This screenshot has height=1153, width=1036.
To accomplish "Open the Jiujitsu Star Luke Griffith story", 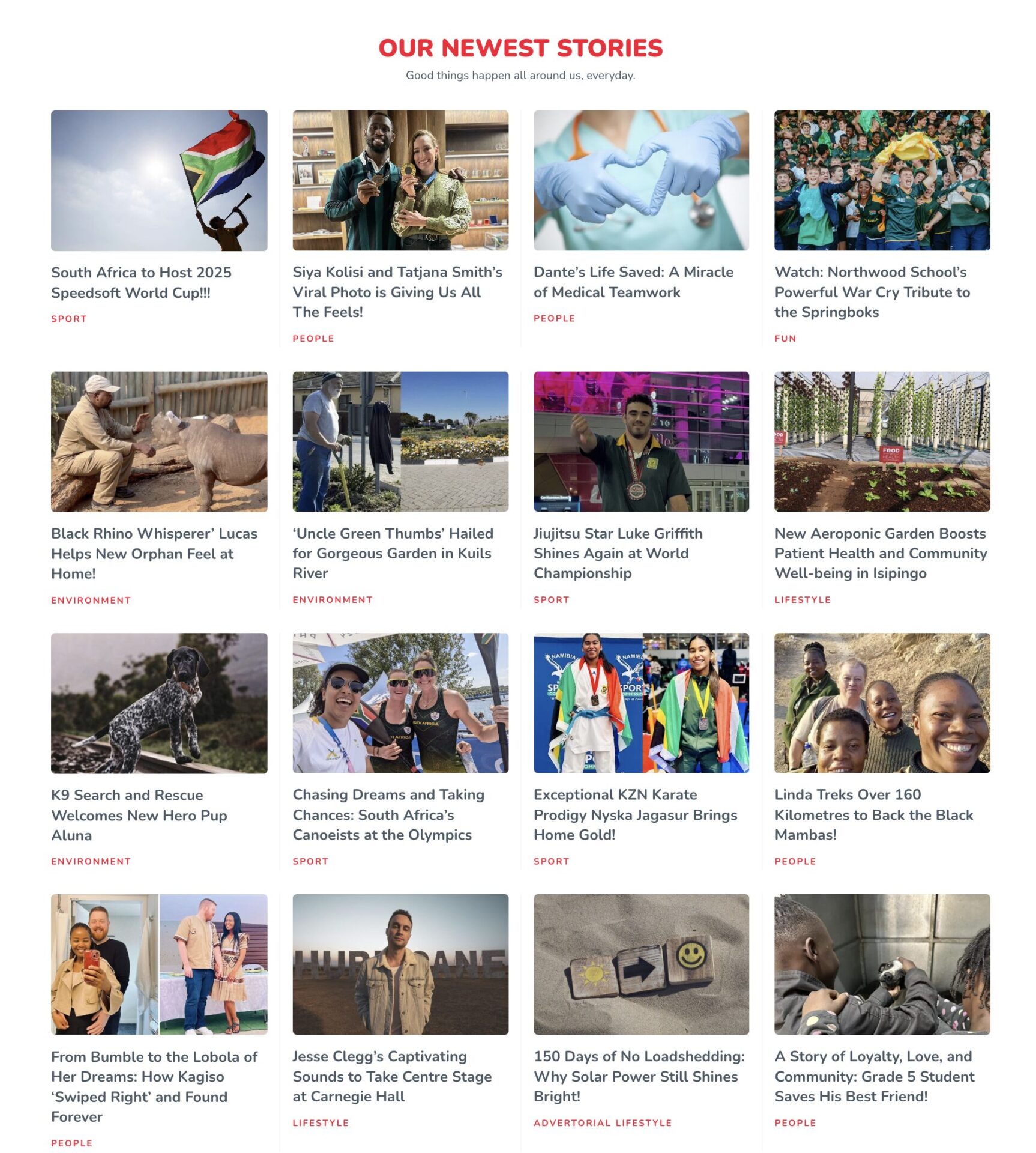I will coord(618,553).
